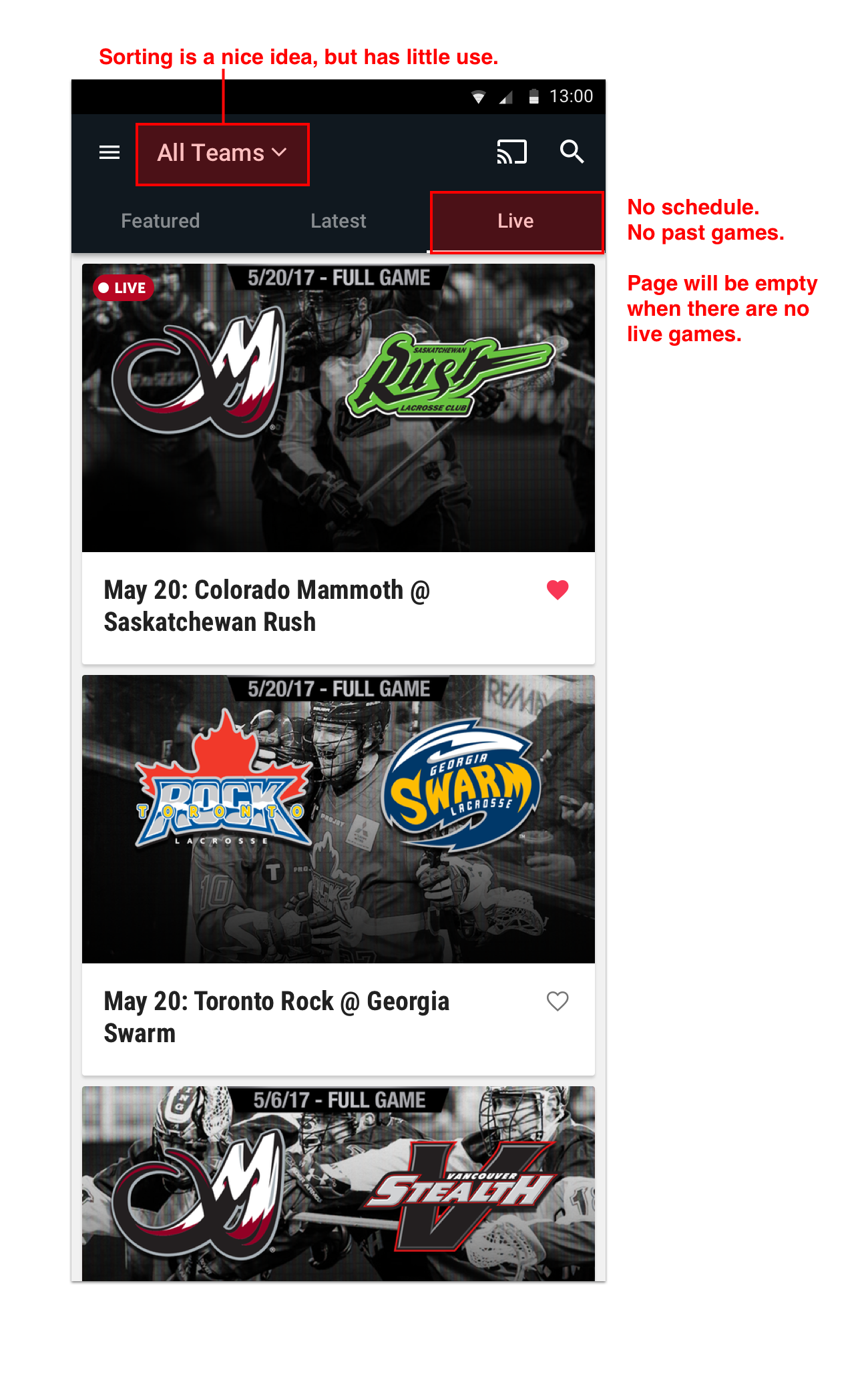Open Colorado Mammoth @ Saskatchewan Rush game

(339, 463)
